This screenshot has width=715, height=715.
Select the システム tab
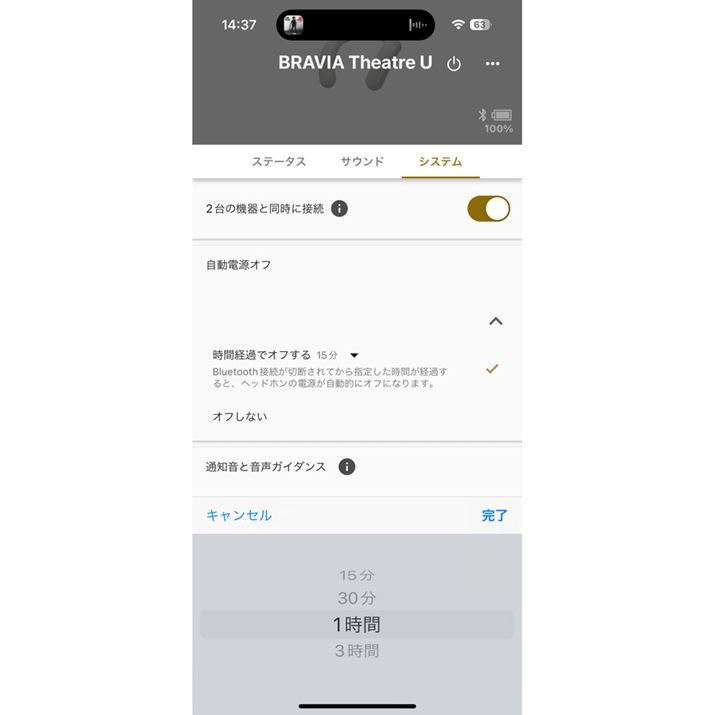tap(440, 161)
